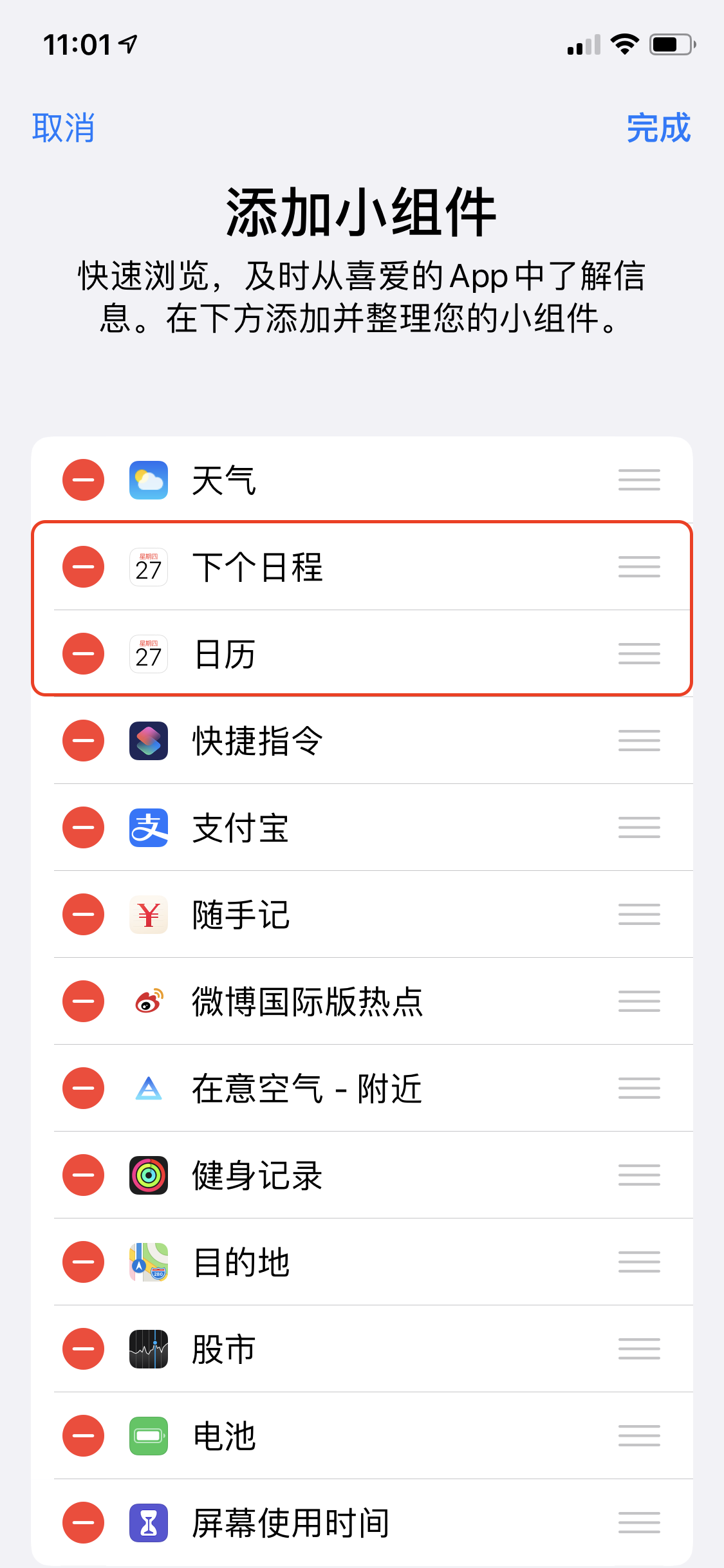Screen dimensions: 724x1568
Task: Remove the 电池 widget
Action: (83, 1436)
